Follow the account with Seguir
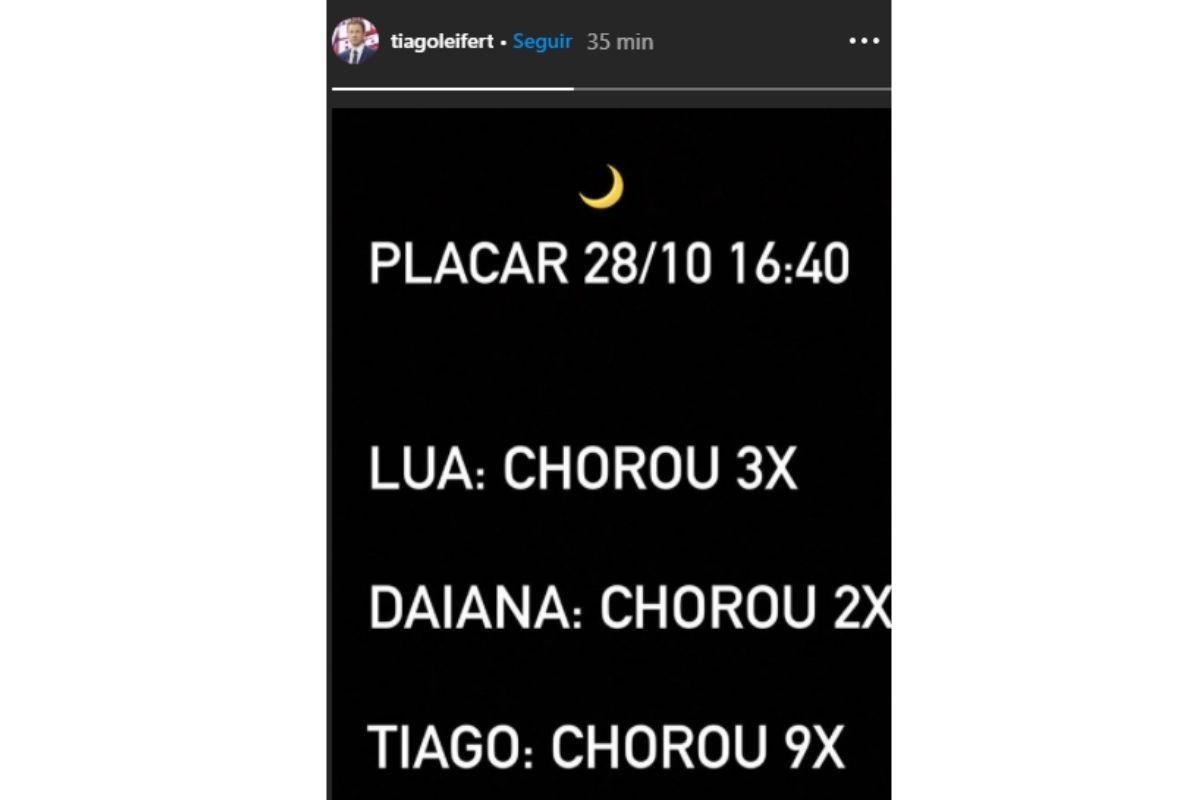The width and height of the screenshot is (1200, 800). 542,42
